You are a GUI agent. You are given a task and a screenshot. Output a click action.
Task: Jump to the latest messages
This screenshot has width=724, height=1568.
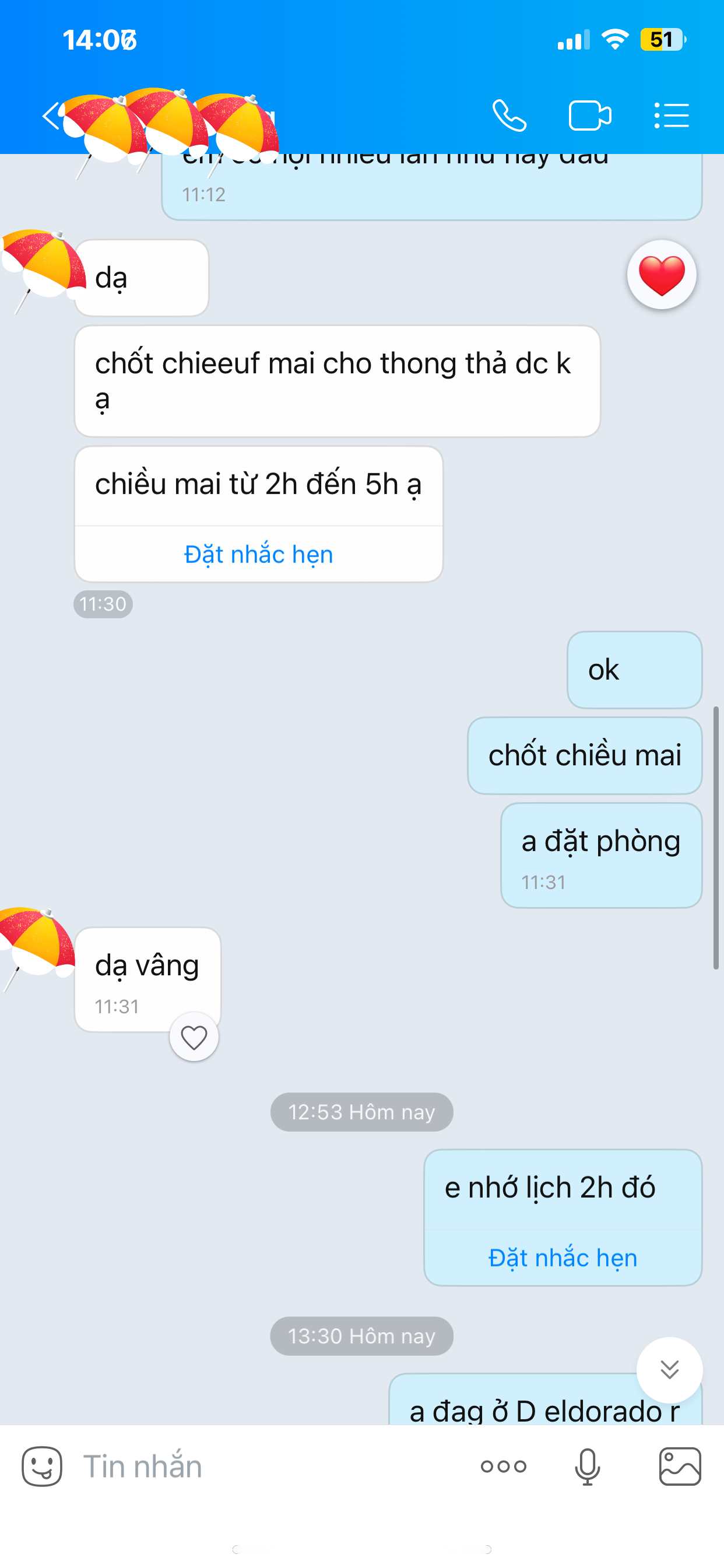pos(669,1370)
